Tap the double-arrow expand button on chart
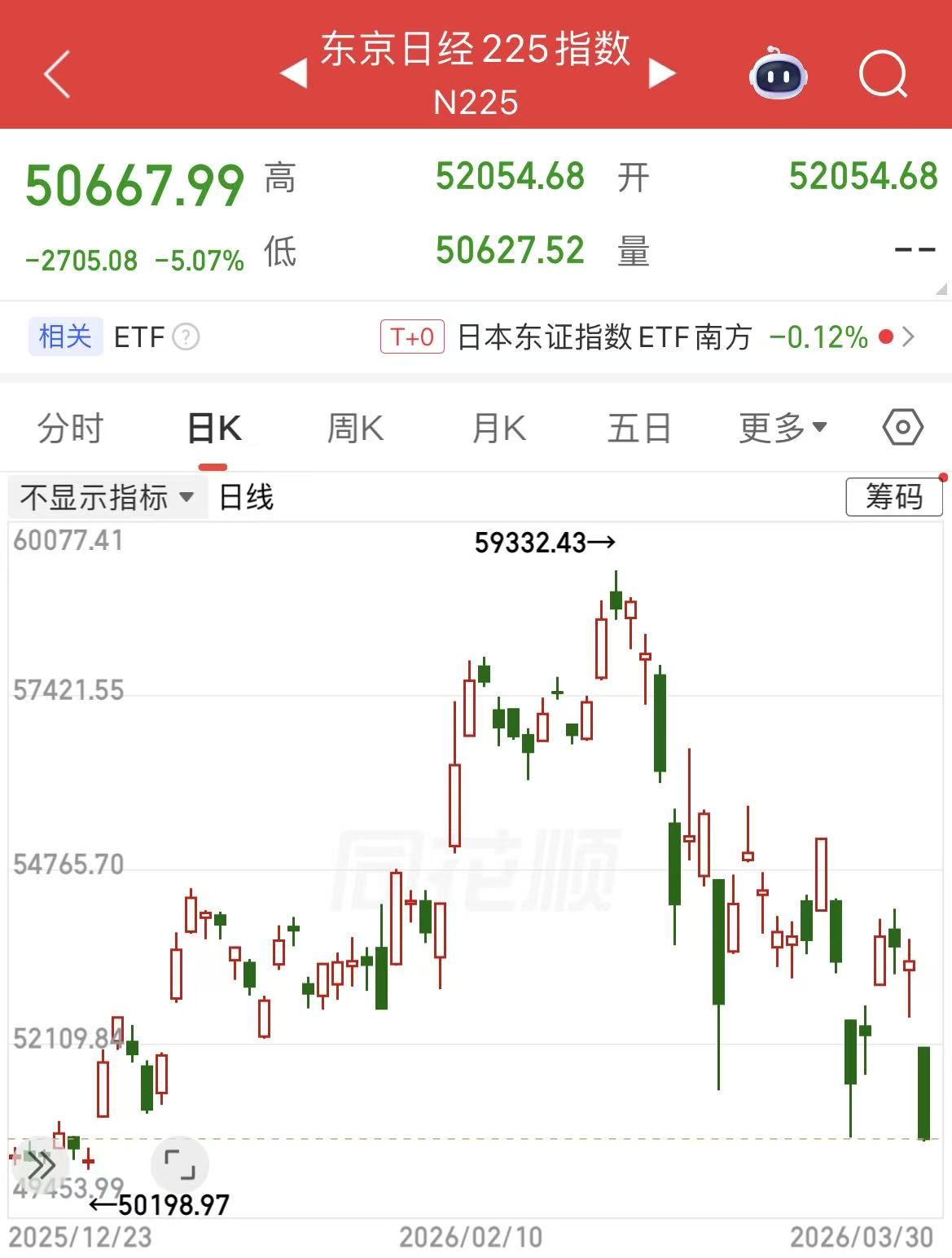Viewport: 952px width, 1258px height. click(x=38, y=1164)
